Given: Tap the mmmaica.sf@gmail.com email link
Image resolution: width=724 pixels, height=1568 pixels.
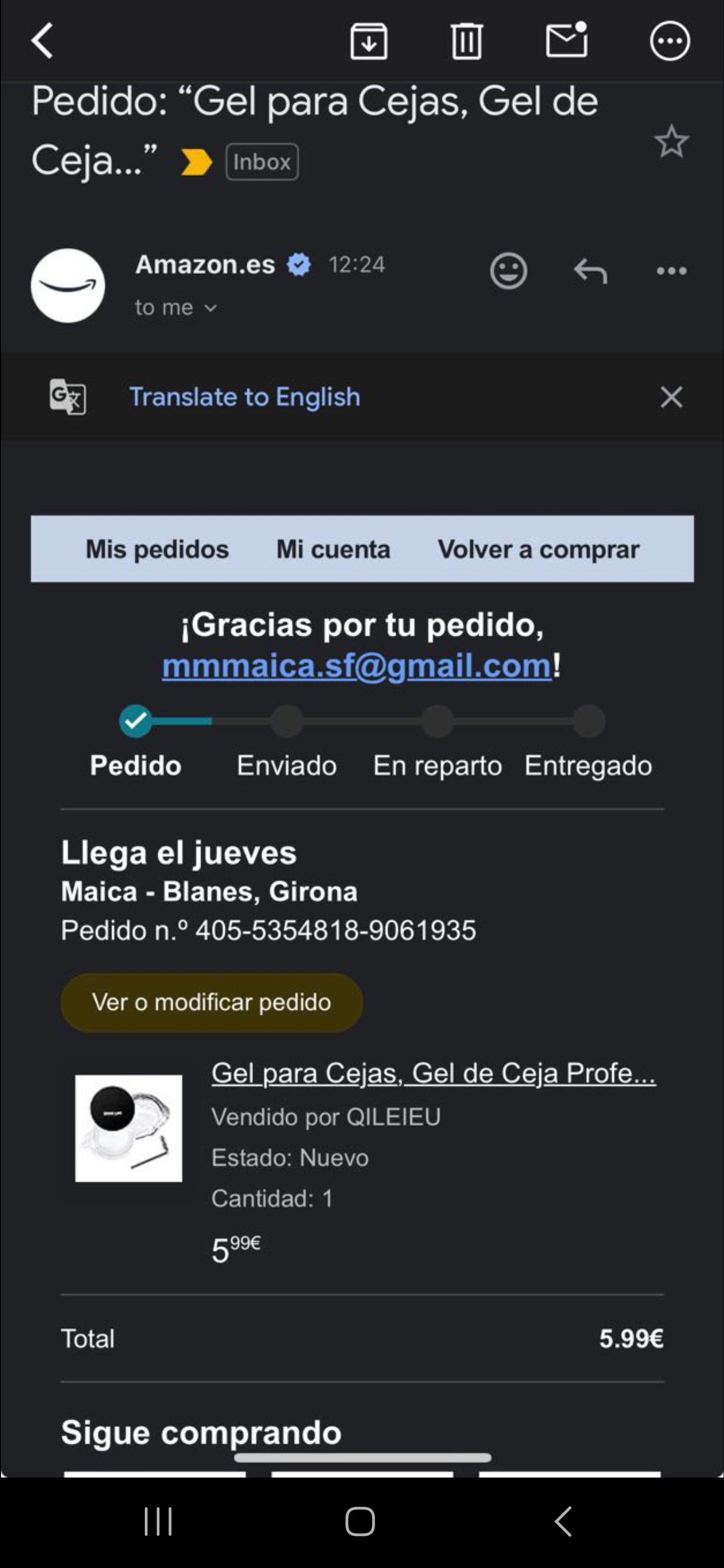Looking at the screenshot, I should [x=357, y=665].
